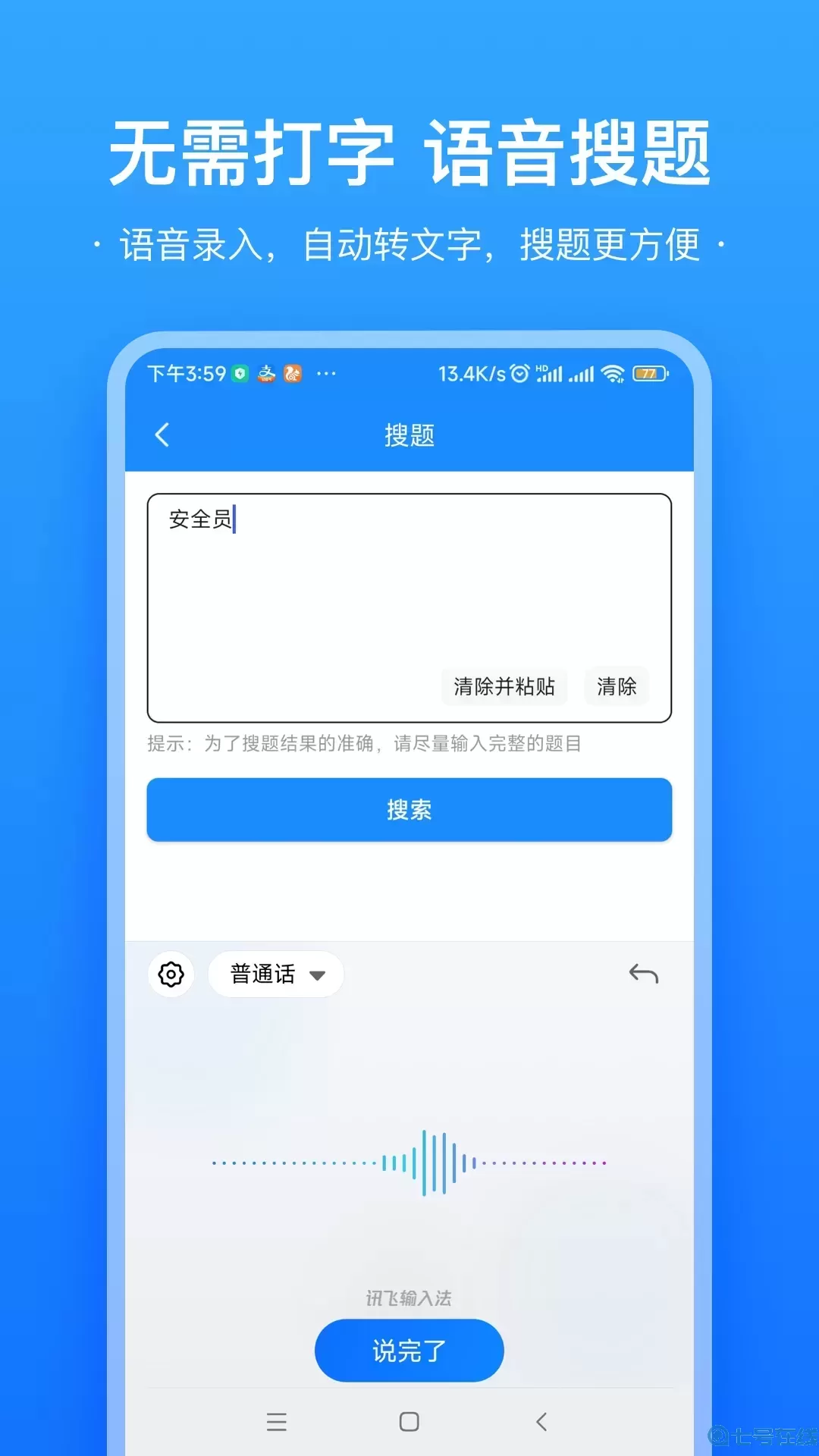Tap the ellipsis icon for hidden notifications

(325, 373)
